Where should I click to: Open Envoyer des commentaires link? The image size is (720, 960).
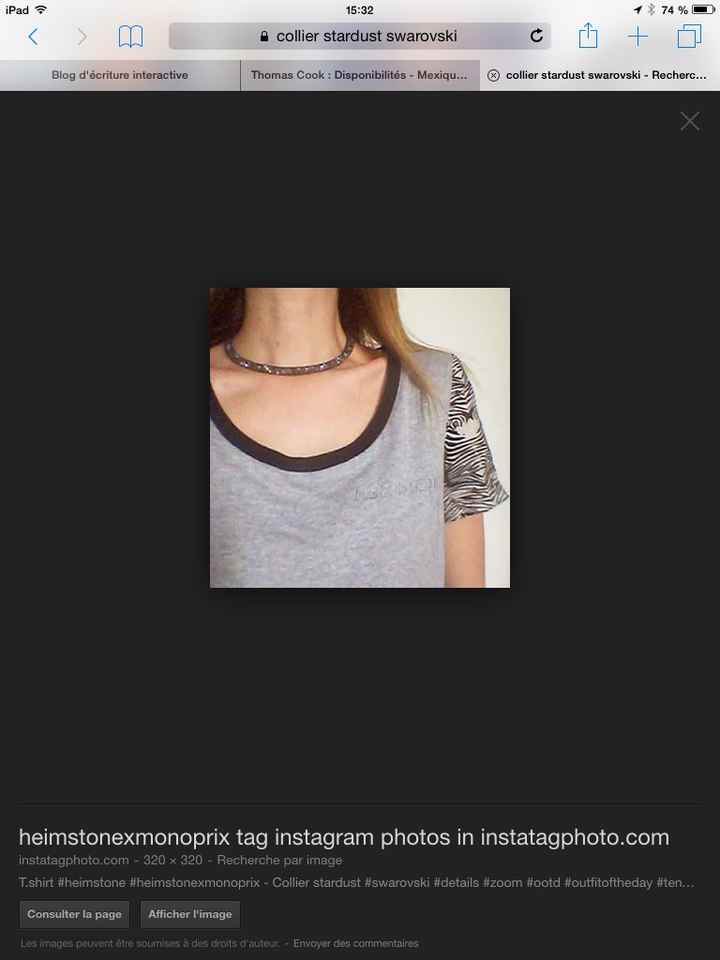[356, 943]
